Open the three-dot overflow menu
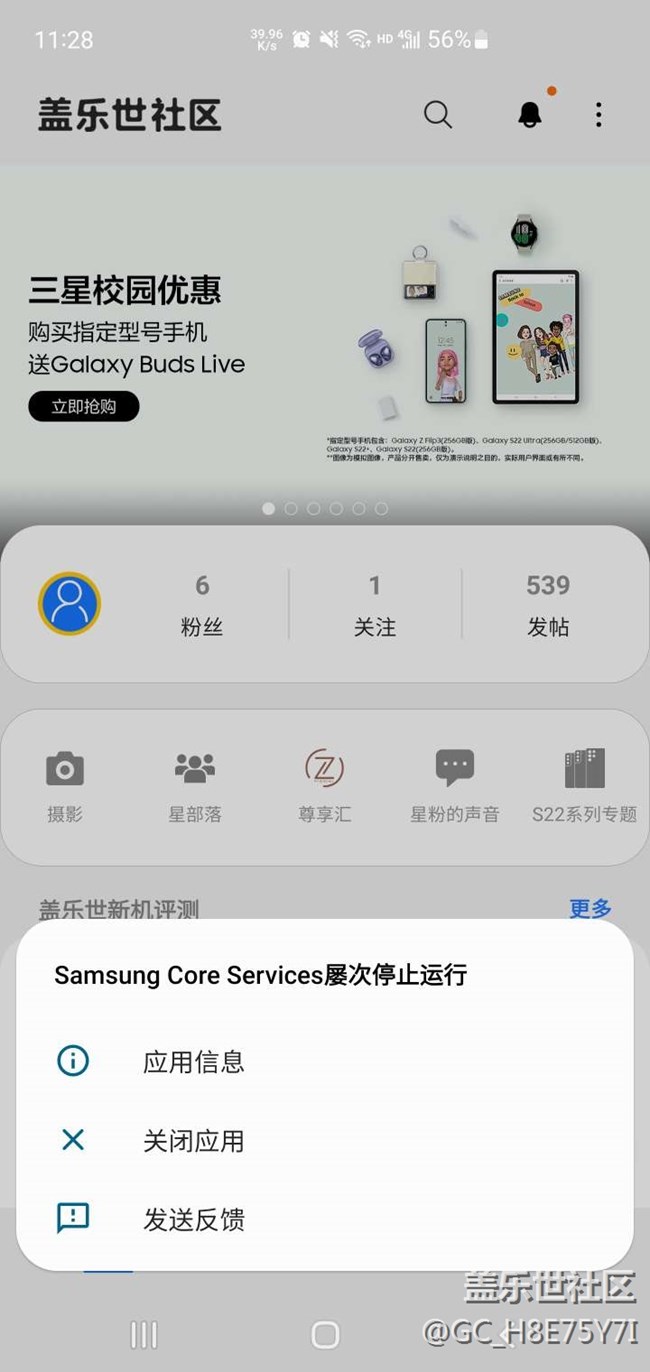650x1372 pixels. (x=598, y=114)
